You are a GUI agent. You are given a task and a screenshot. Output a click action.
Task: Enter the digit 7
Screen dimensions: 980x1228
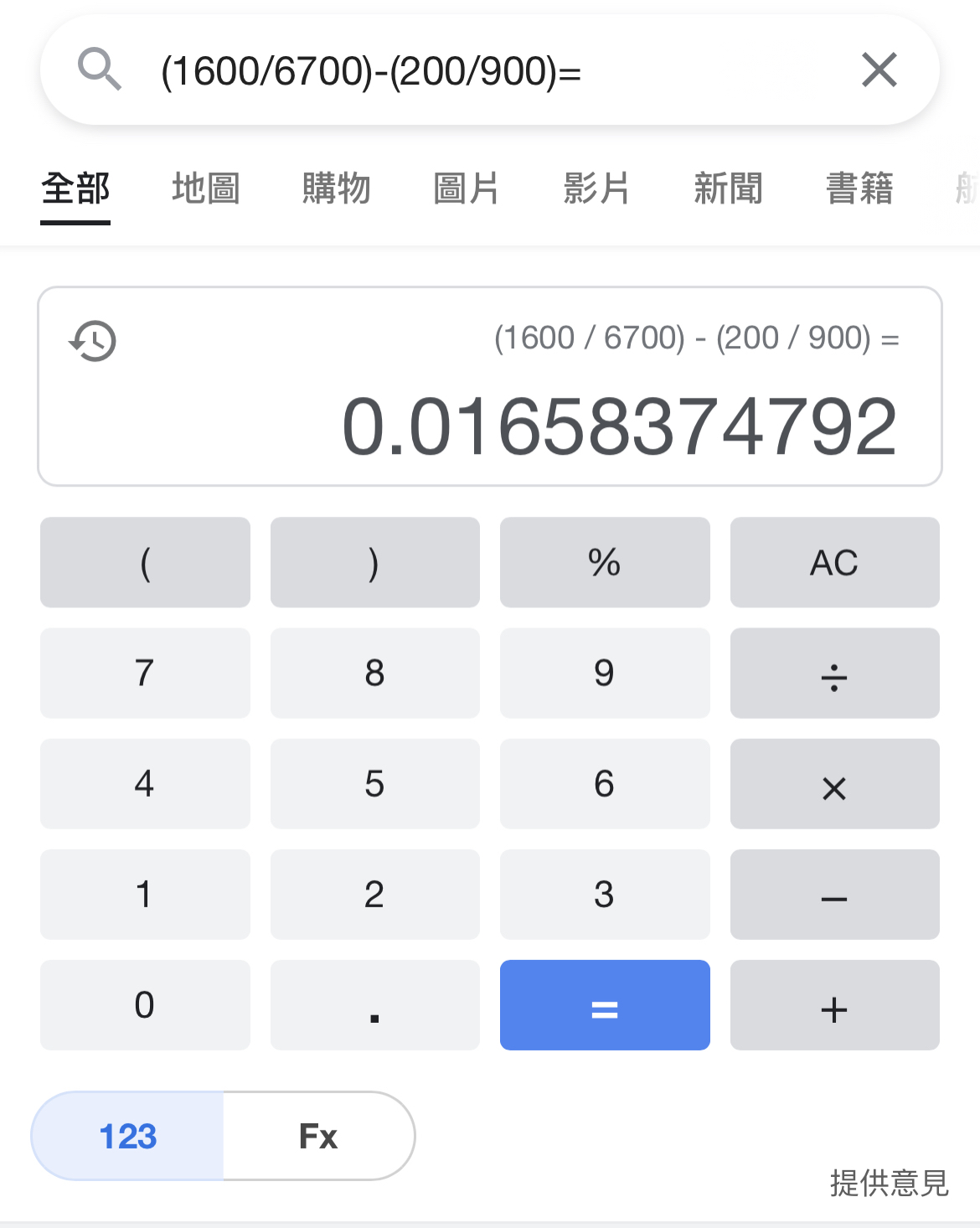pos(145,673)
